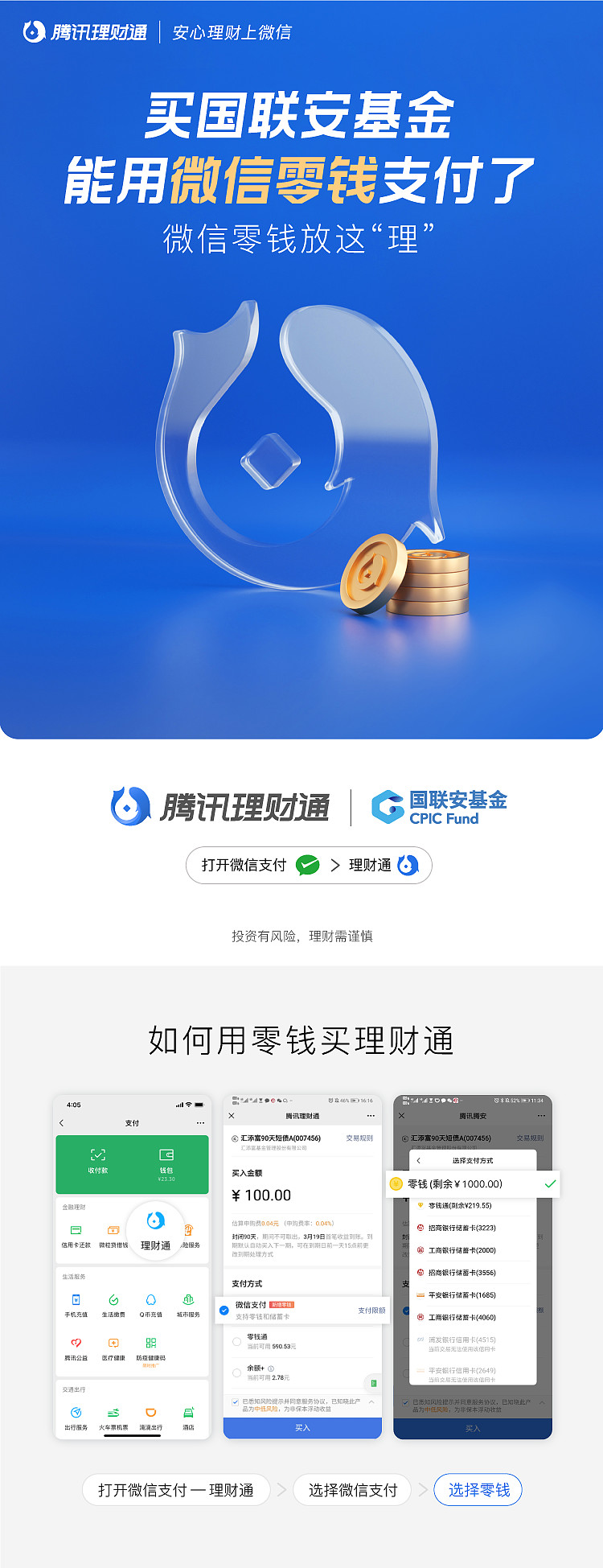Screen dimensions: 603x1568
Task: Uncheck the risk agreement checkbox
Action: 236,1402
